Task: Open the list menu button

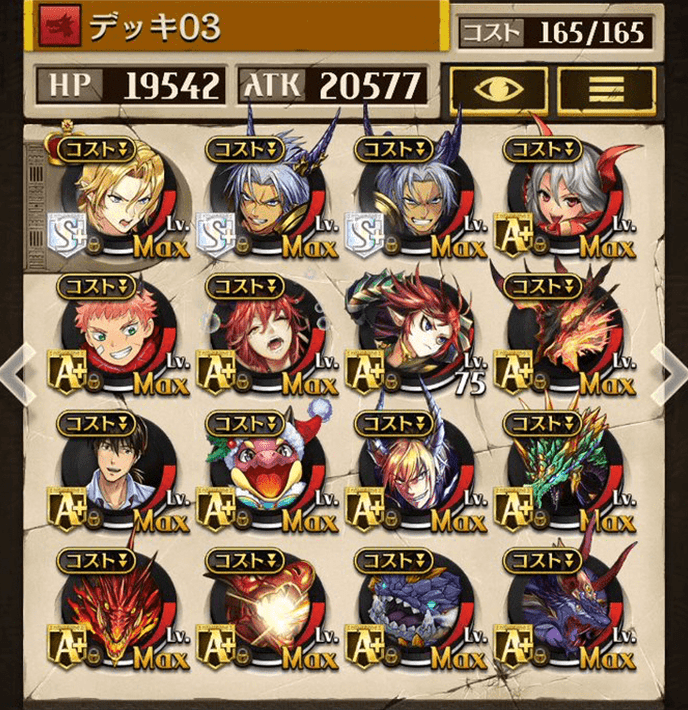Action: pos(600,88)
